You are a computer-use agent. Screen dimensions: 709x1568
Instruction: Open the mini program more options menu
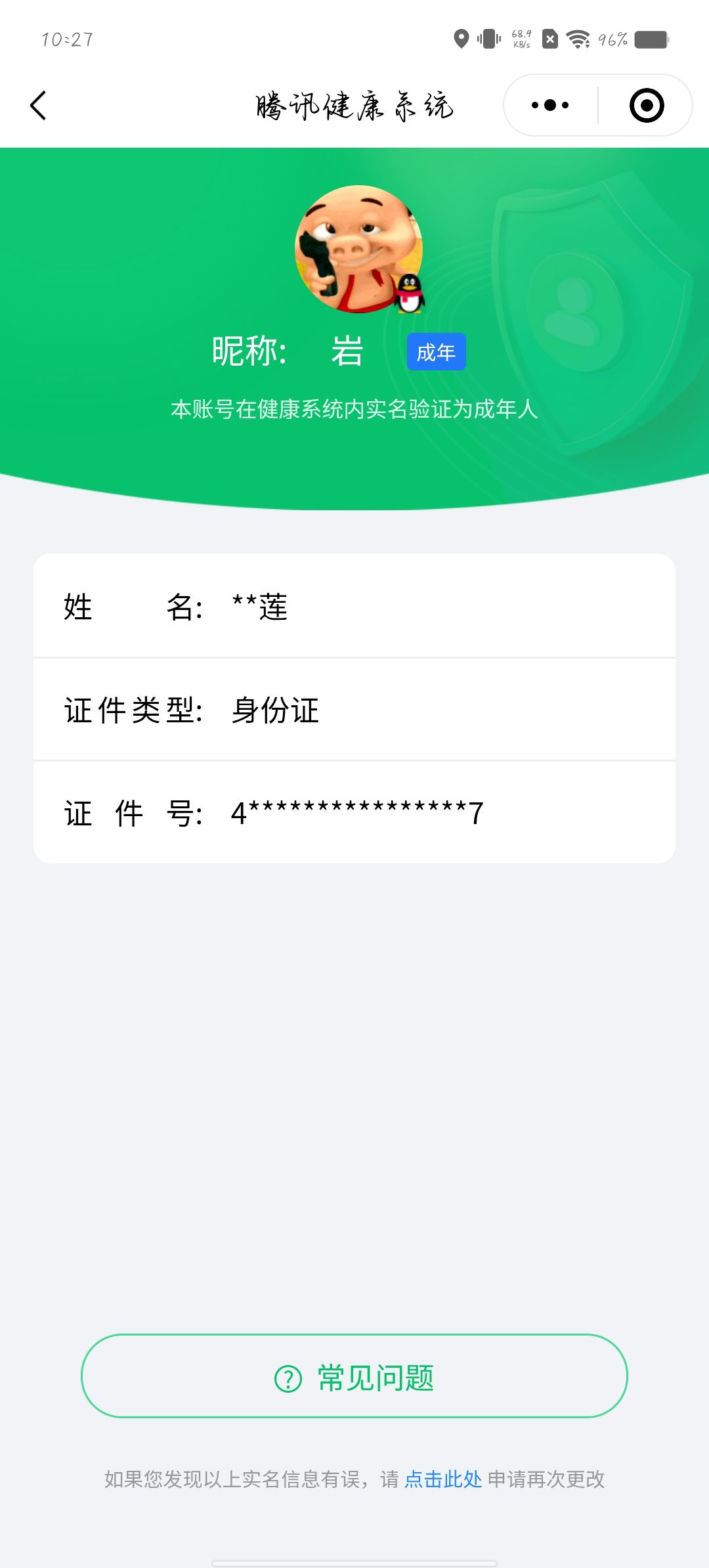[x=551, y=104]
